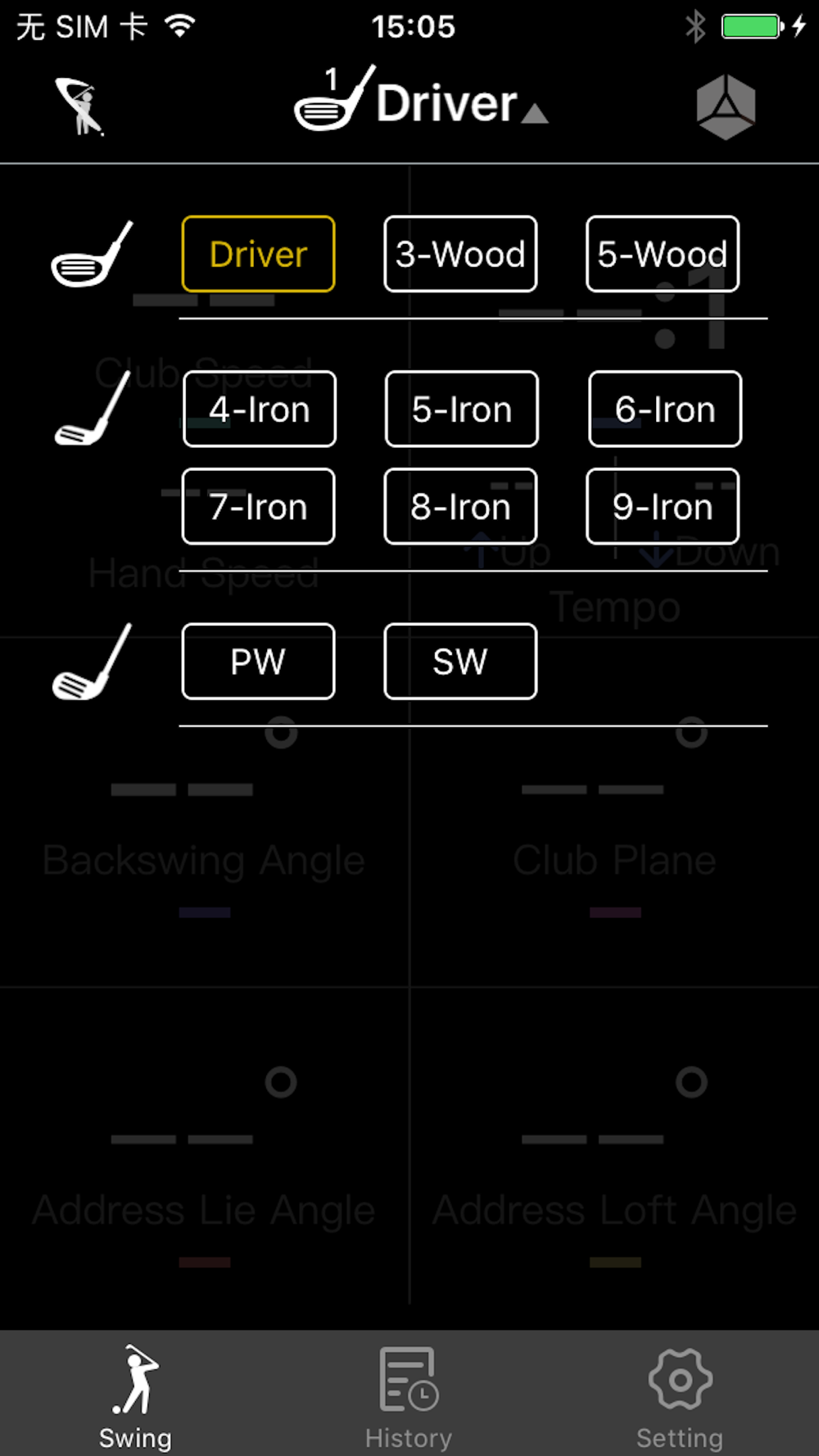Choose the 9-Iron club
The image size is (819, 1456).
[x=663, y=506]
